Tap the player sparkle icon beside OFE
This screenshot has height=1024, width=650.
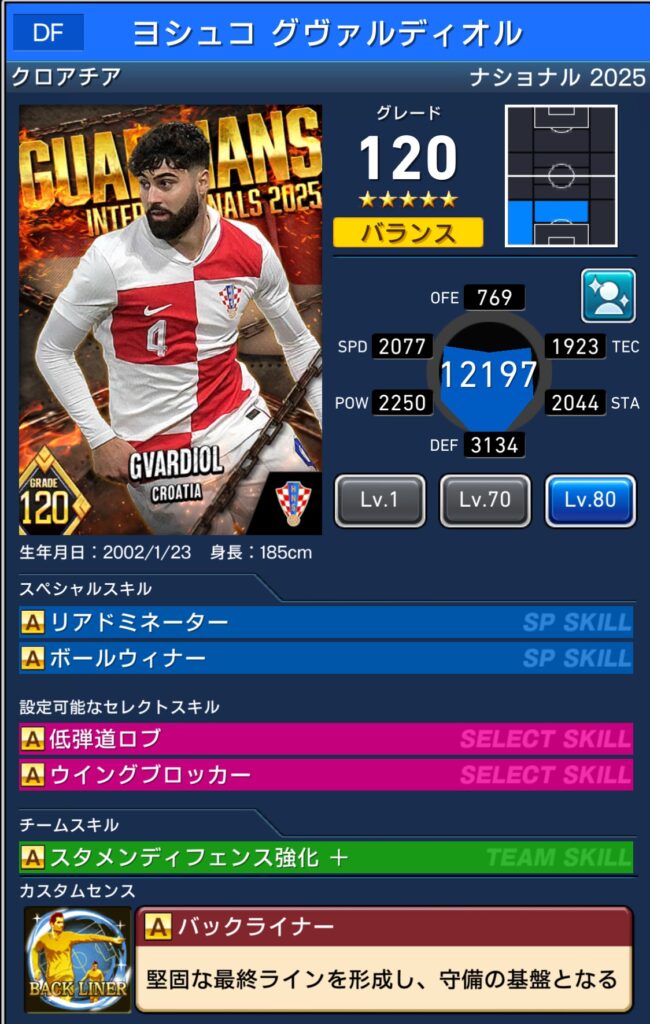608,296
